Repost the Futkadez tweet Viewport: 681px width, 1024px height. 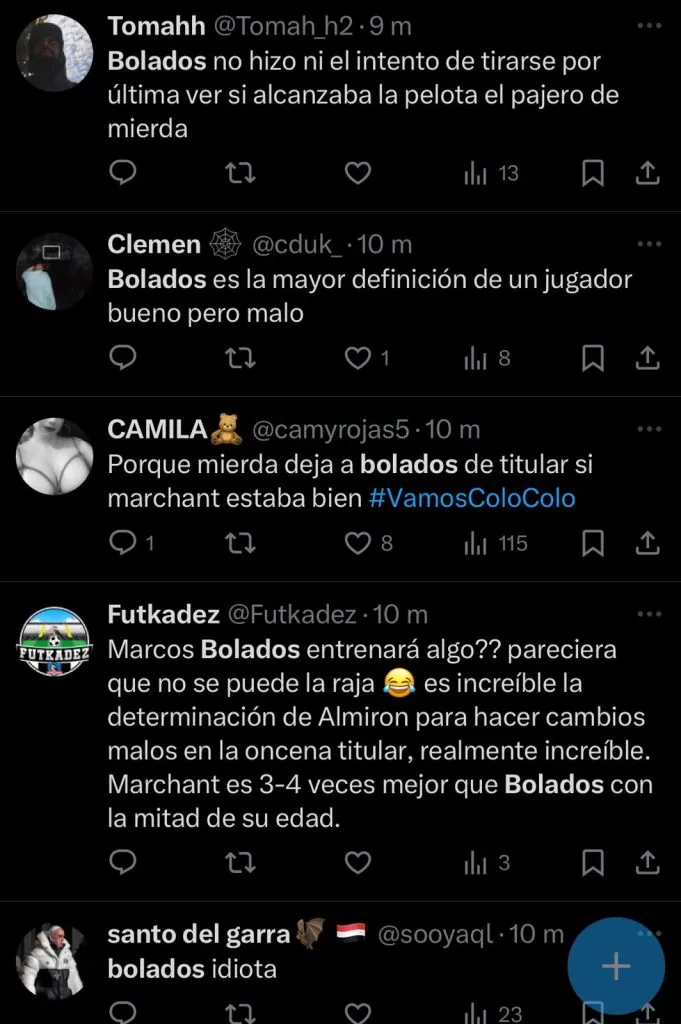click(x=241, y=862)
